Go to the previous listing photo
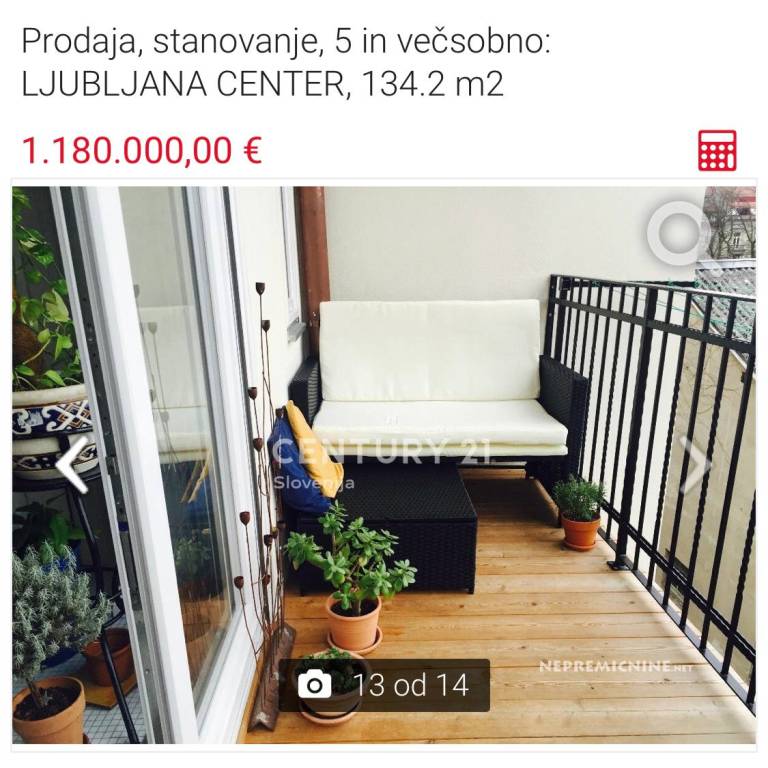This screenshot has height=768, width=768. (x=71, y=464)
